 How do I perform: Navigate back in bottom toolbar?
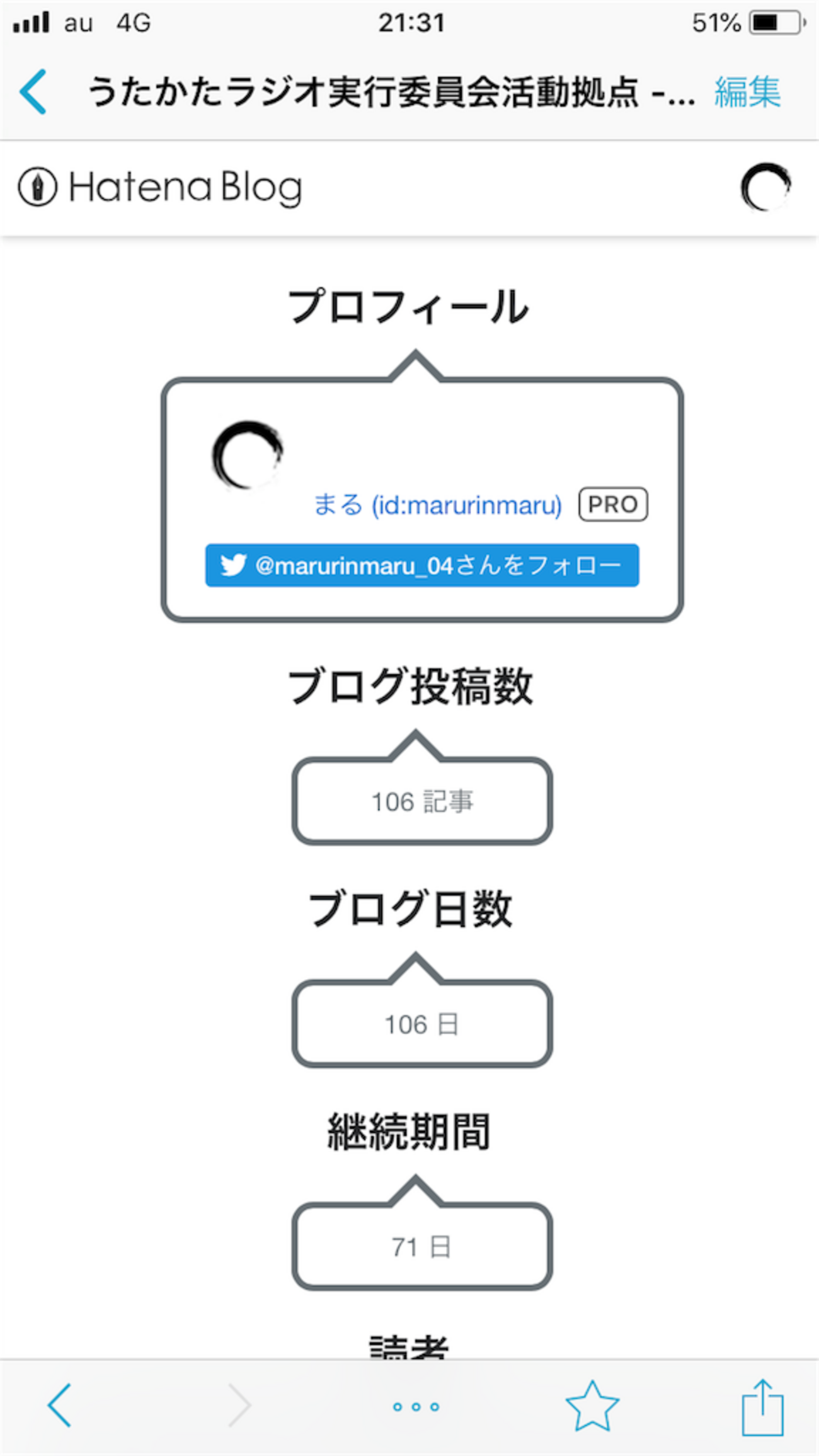[x=60, y=1405]
